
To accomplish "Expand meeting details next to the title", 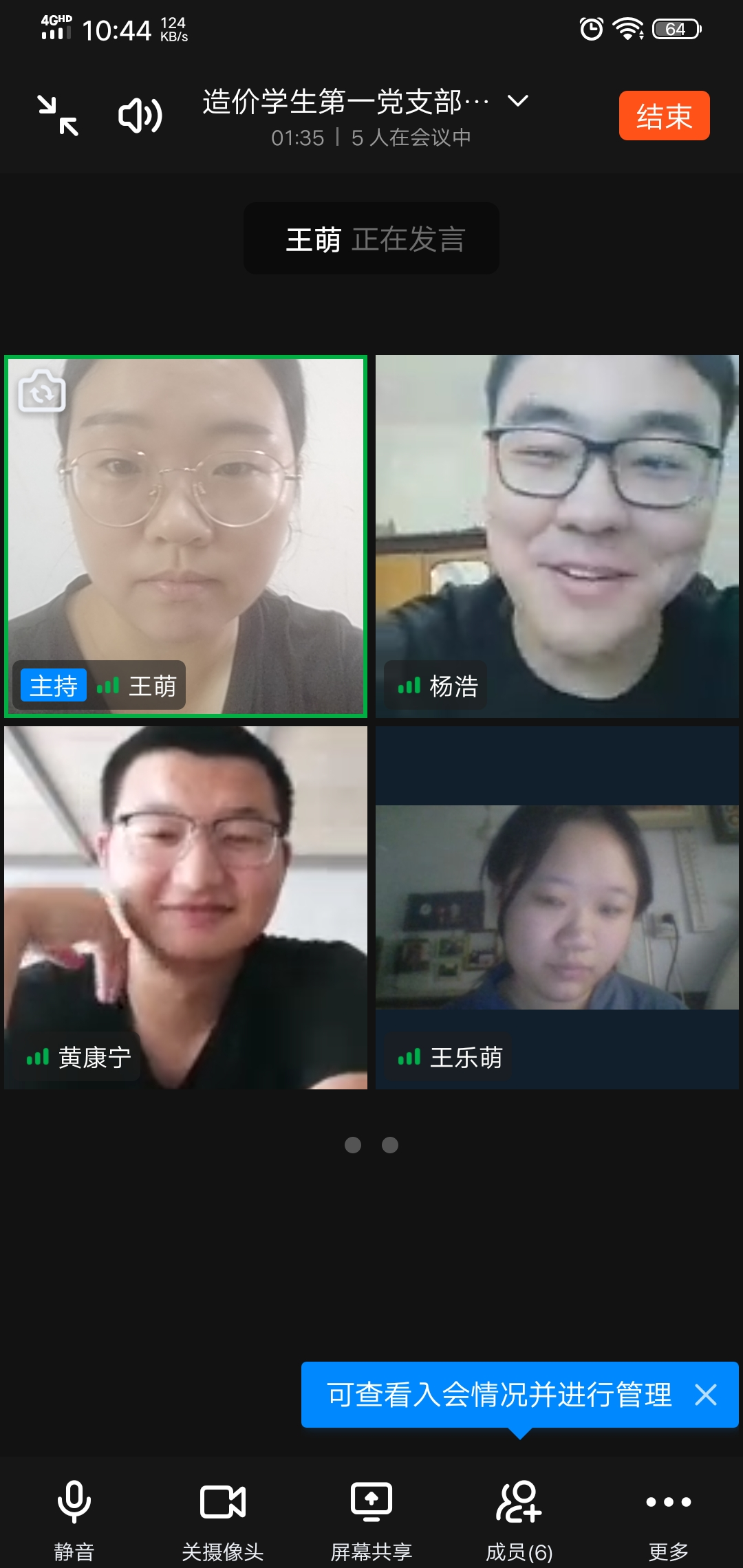I will pyautogui.click(x=517, y=102).
